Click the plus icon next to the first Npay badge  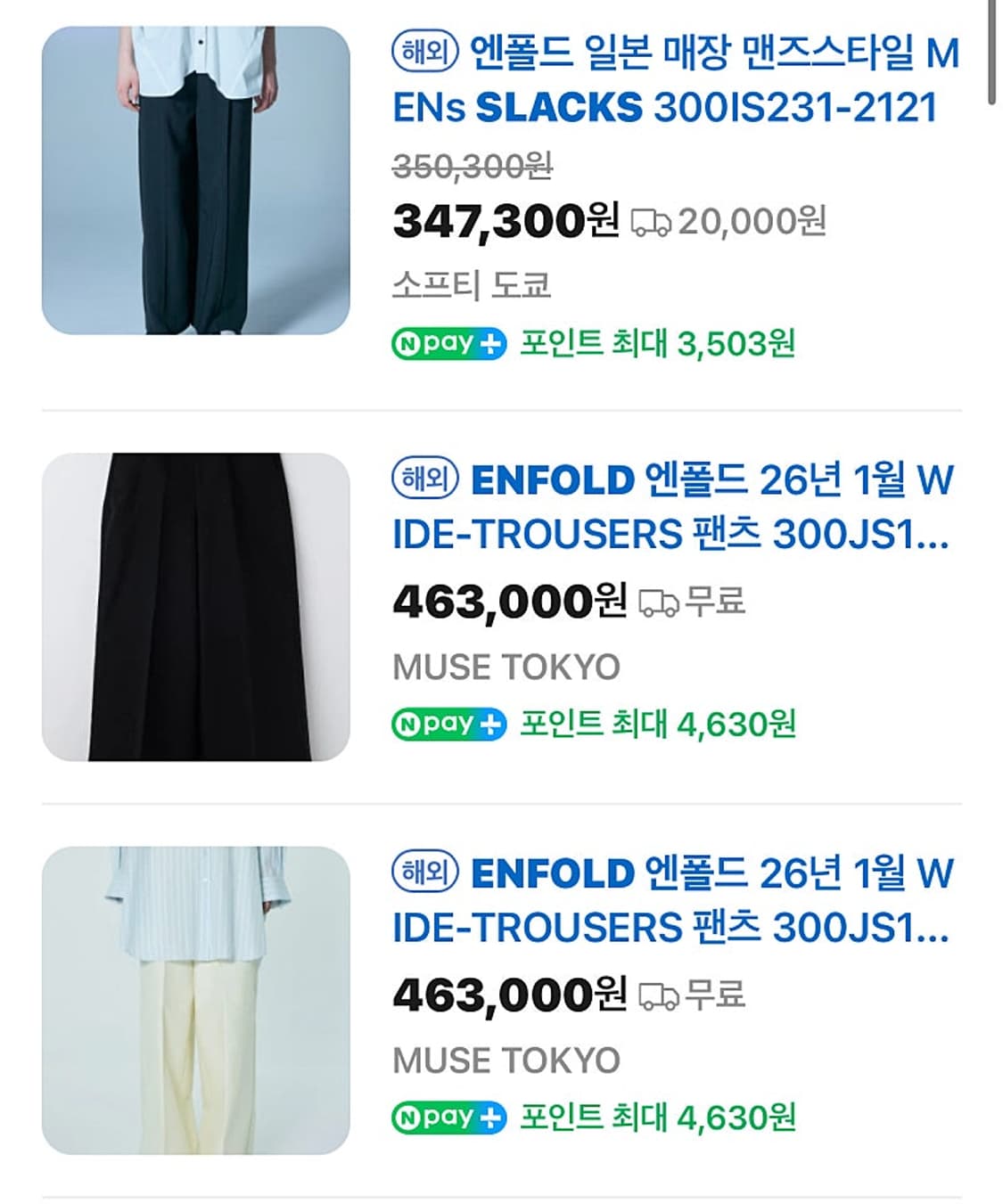coord(491,343)
